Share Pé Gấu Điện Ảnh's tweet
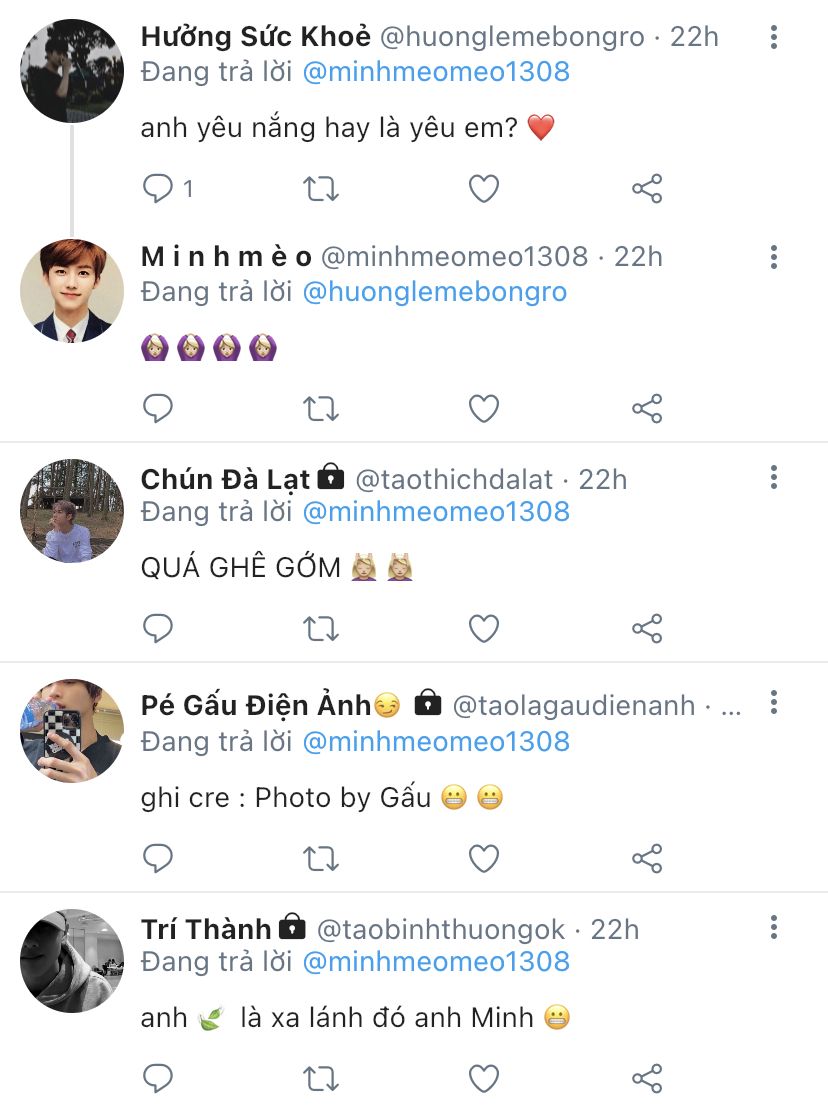Screen dimensions: 828x1111 coord(647,858)
